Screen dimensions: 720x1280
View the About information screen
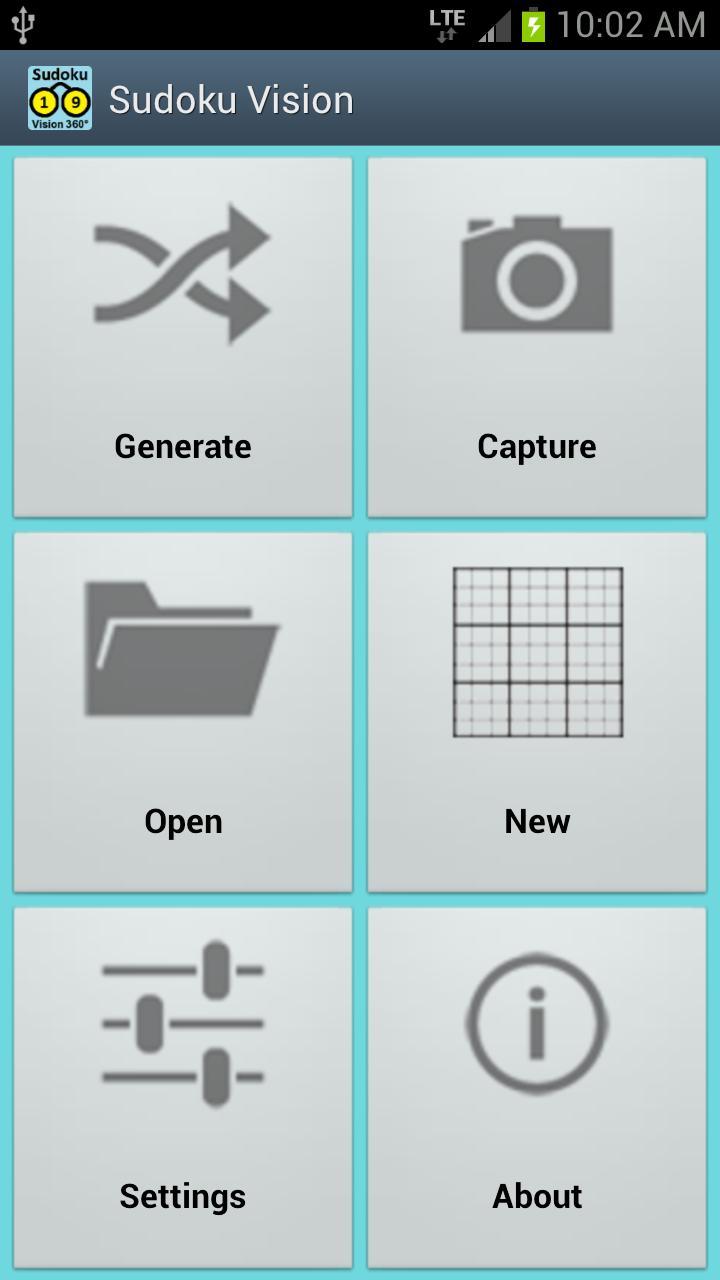537,1085
